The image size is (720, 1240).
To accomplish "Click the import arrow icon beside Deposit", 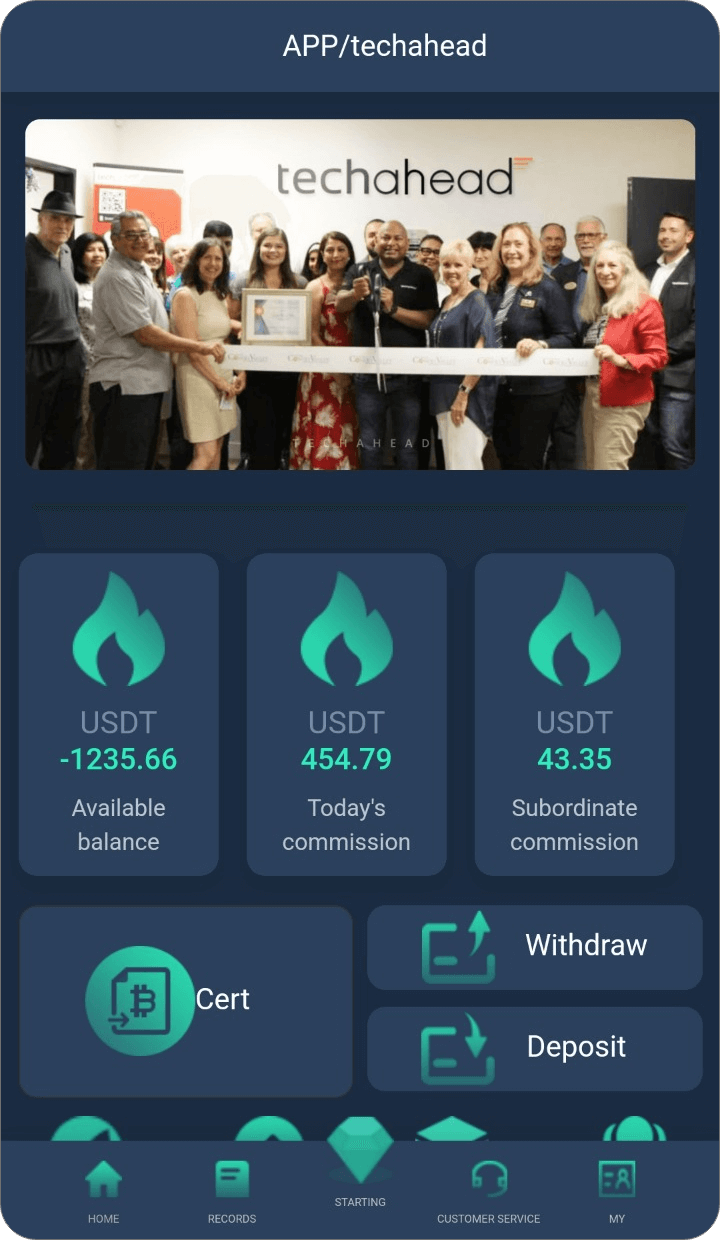I will coord(460,1047).
